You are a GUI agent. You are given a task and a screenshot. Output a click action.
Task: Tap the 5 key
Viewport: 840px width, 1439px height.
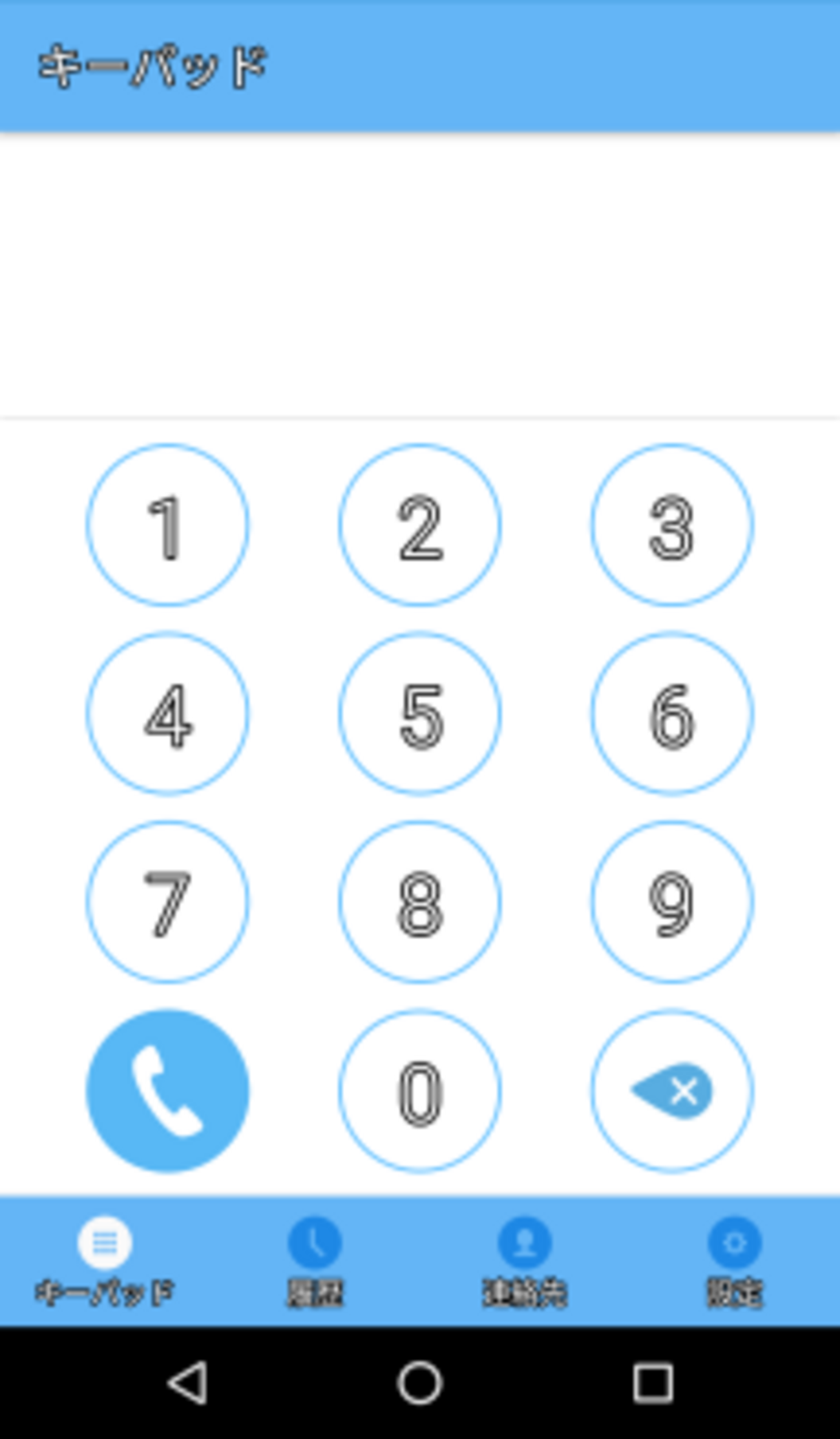pyautogui.click(x=419, y=713)
